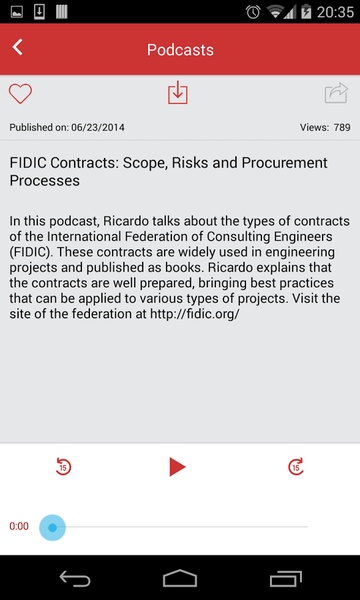This screenshot has height=600, width=360.
Task: Download the FIDIC Contracts podcast episode
Action: 178,94
